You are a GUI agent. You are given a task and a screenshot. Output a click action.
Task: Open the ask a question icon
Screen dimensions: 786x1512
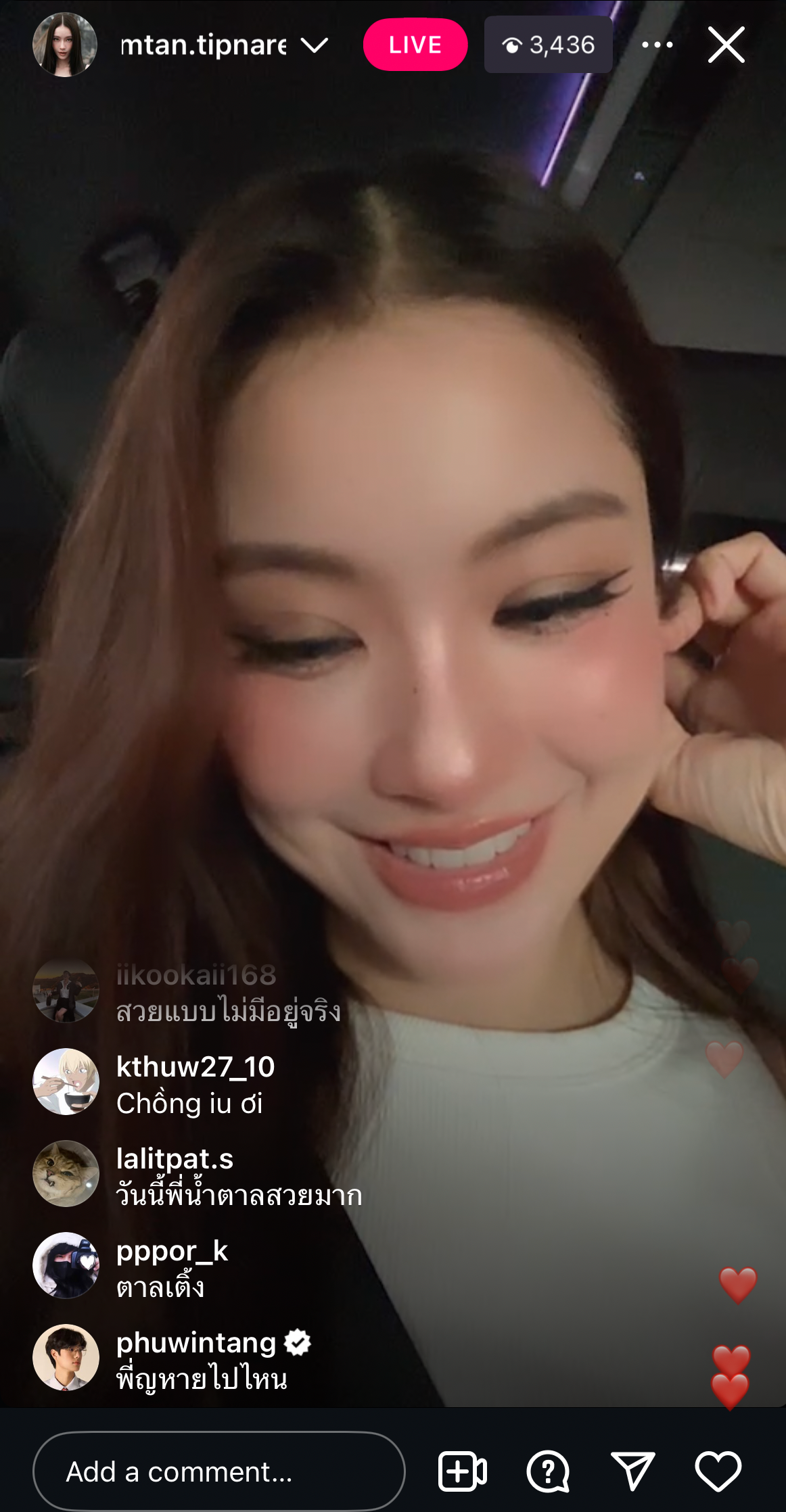pos(548,1471)
